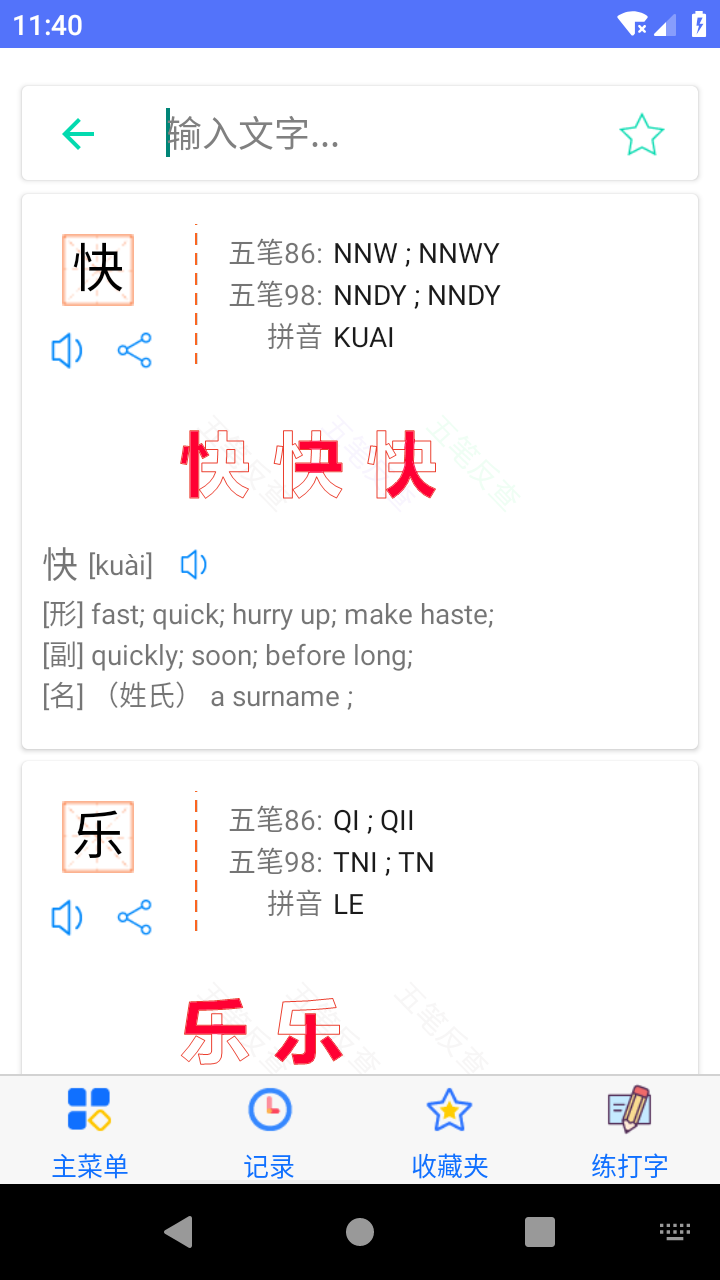Tap the system home button
The width and height of the screenshot is (720, 1280).
tap(360, 1232)
